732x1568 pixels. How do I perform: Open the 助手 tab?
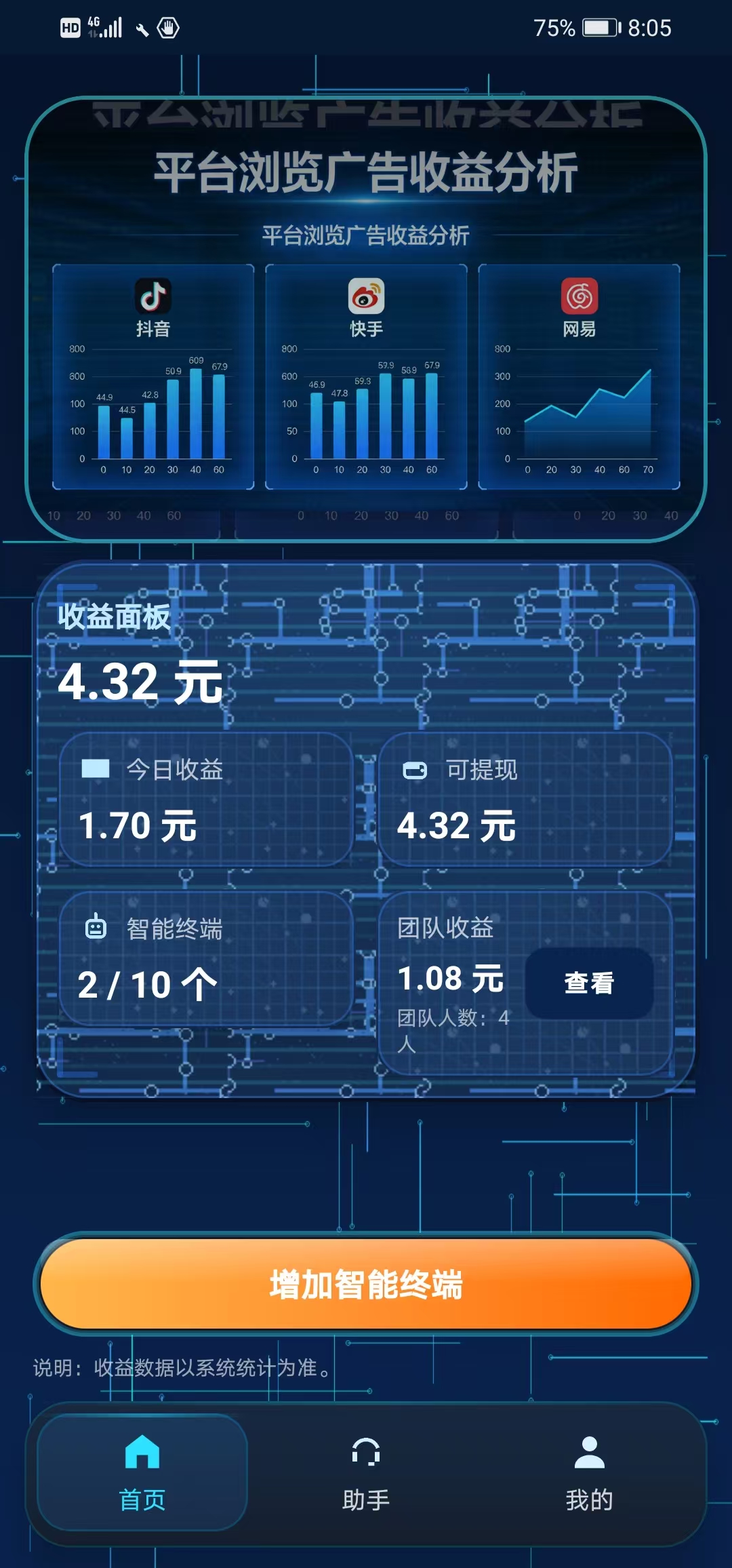coord(366,1473)
